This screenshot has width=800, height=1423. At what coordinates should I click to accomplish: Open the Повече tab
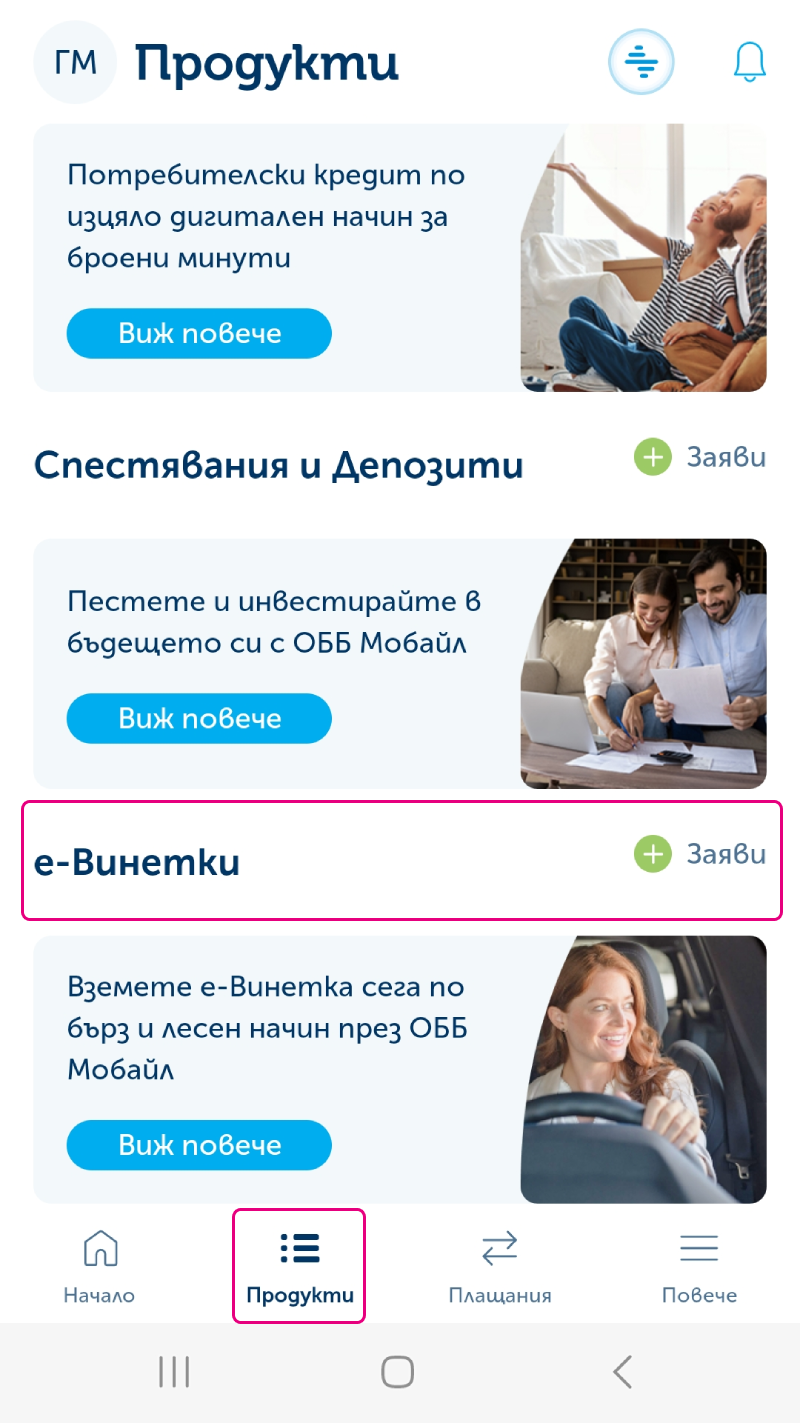(699, 1266)
